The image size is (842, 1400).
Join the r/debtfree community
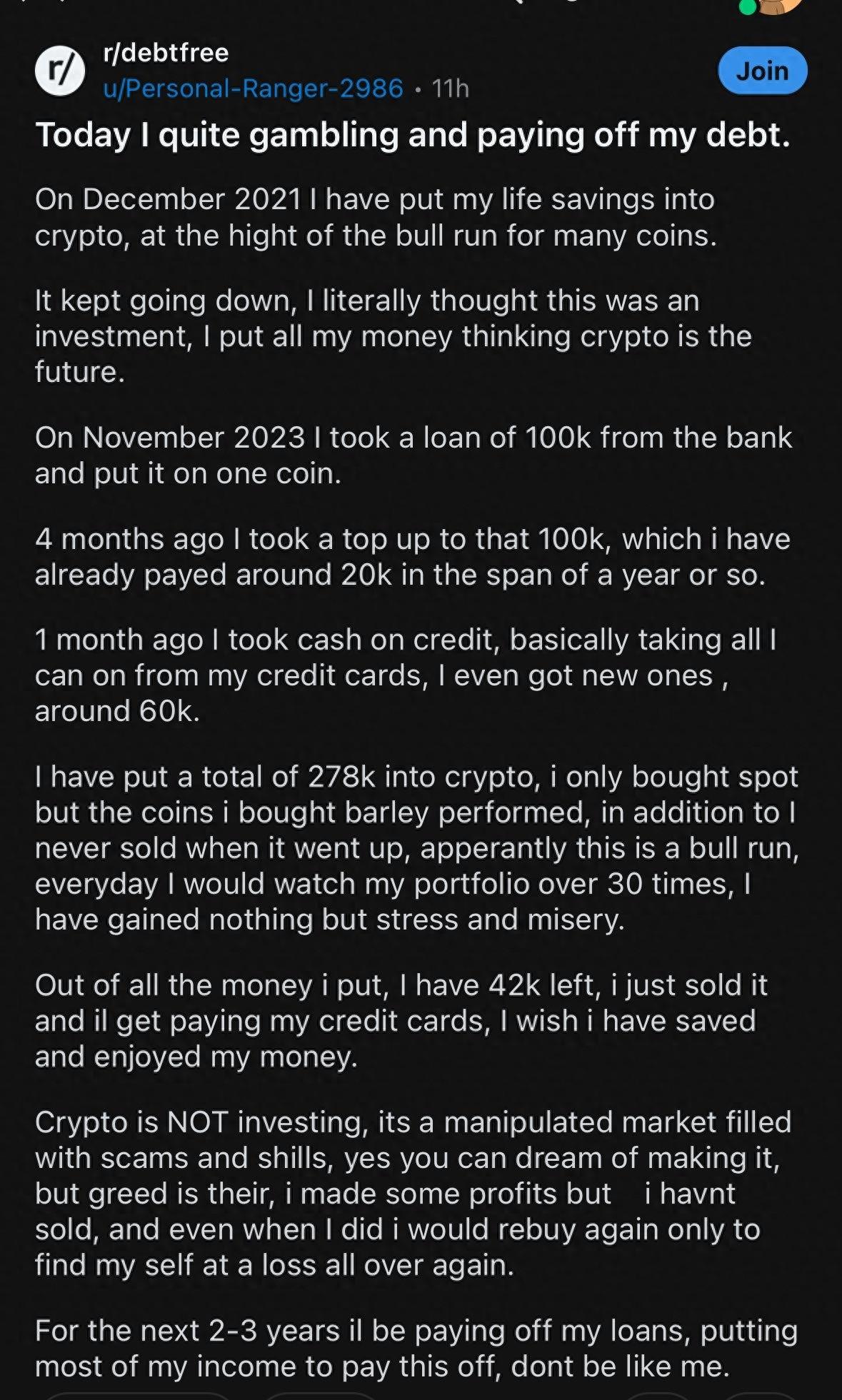(x=762, y=71)
